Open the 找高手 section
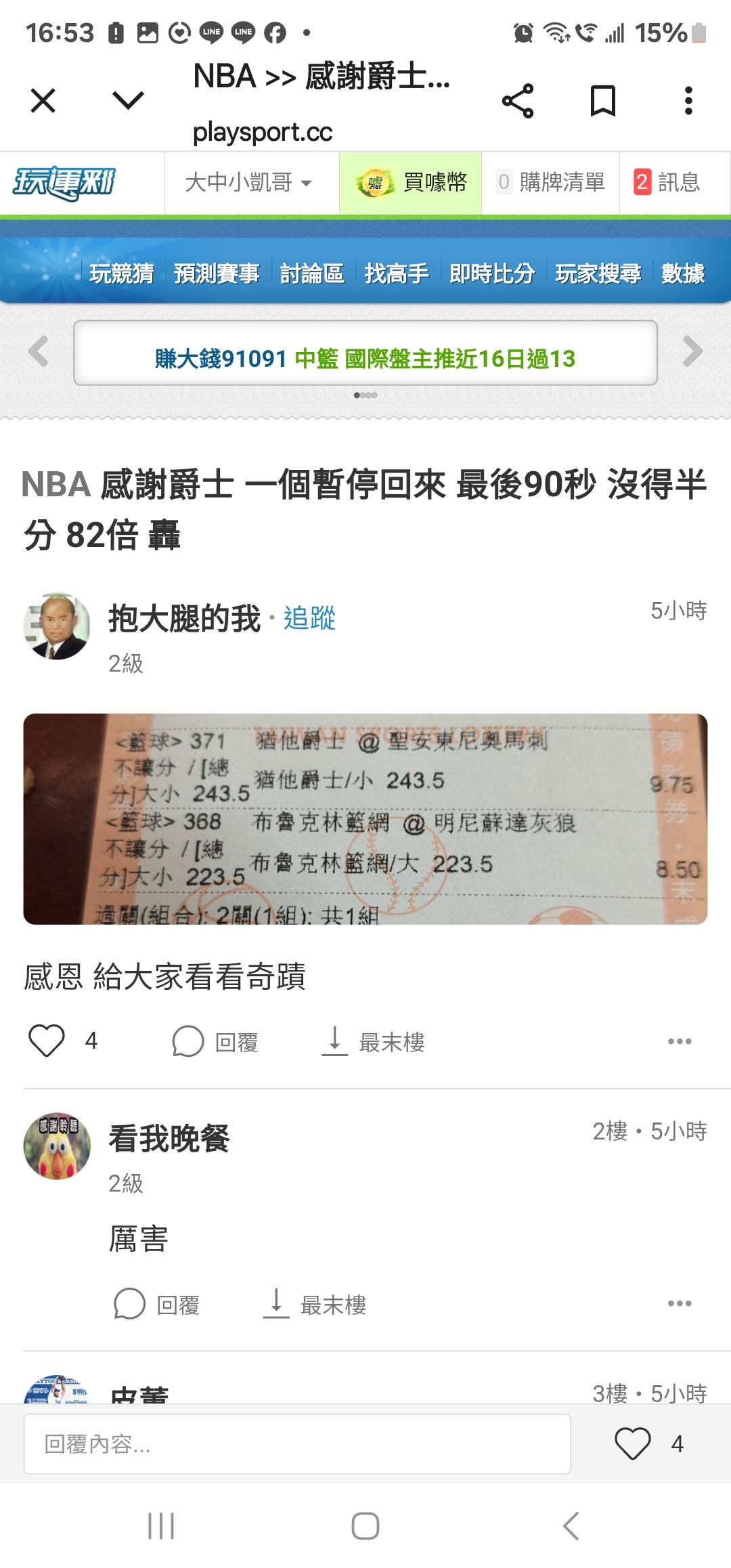The image size is (731, 1568). coord(396,274)
